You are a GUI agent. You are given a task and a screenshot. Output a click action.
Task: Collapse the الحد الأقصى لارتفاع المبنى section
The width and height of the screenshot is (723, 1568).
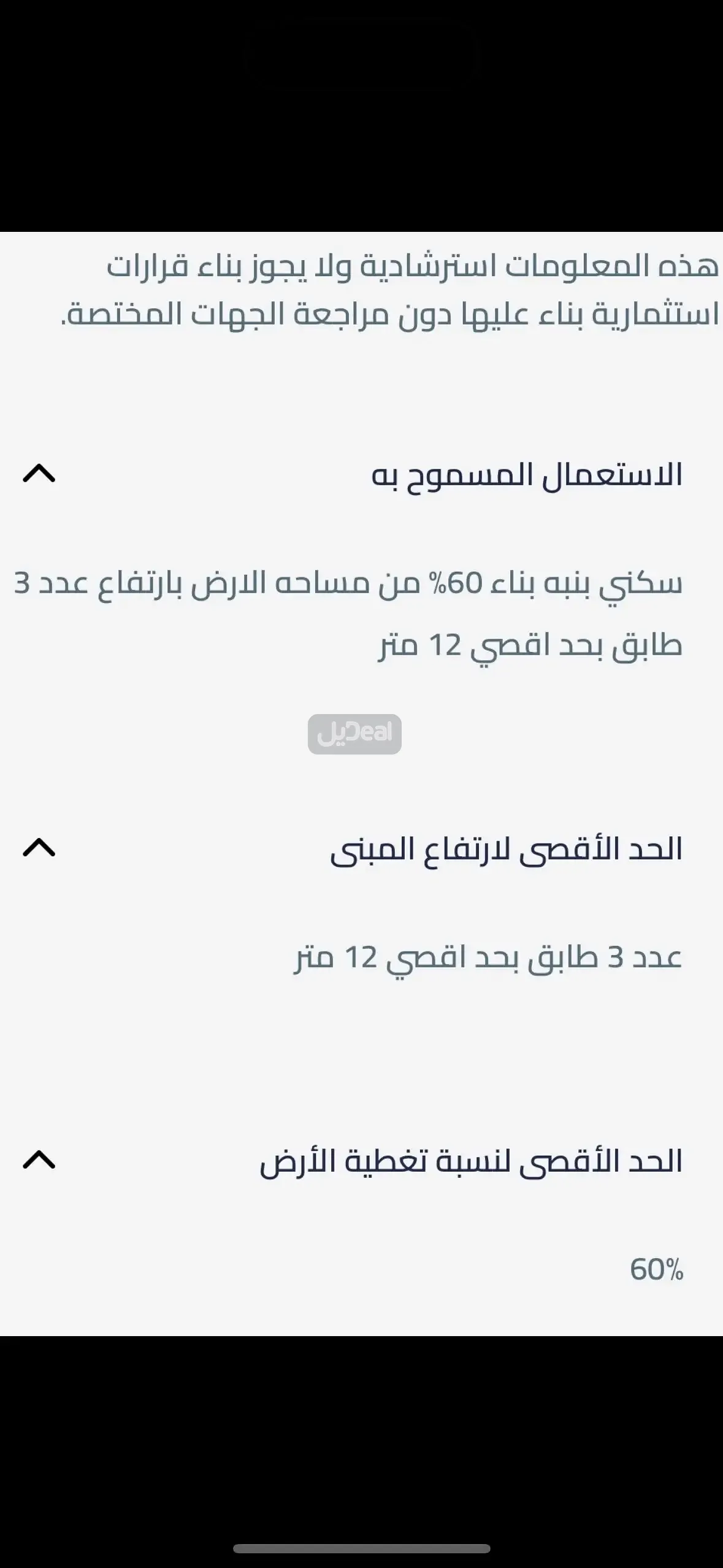click(x=39, y=848)
